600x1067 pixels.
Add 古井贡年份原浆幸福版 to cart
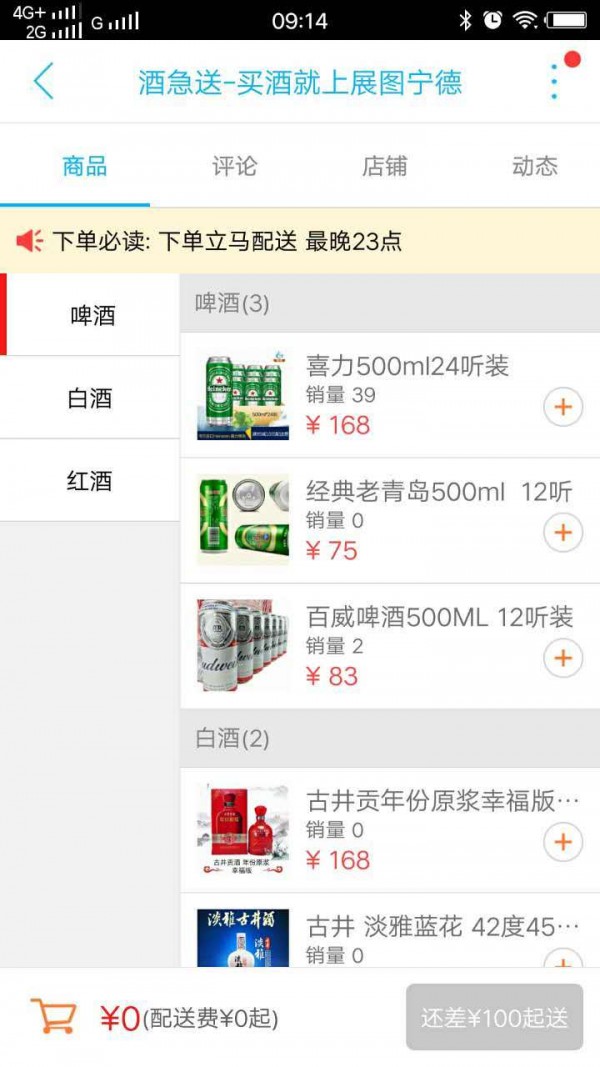[x=563, y=843]
